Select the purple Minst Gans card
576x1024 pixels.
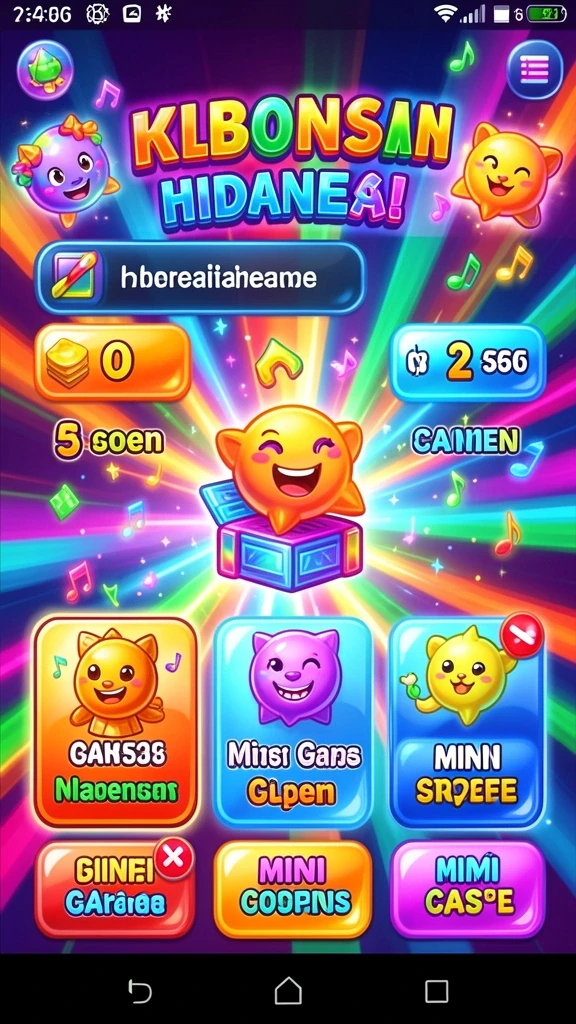pyautogui.click(x=293, y=722)
